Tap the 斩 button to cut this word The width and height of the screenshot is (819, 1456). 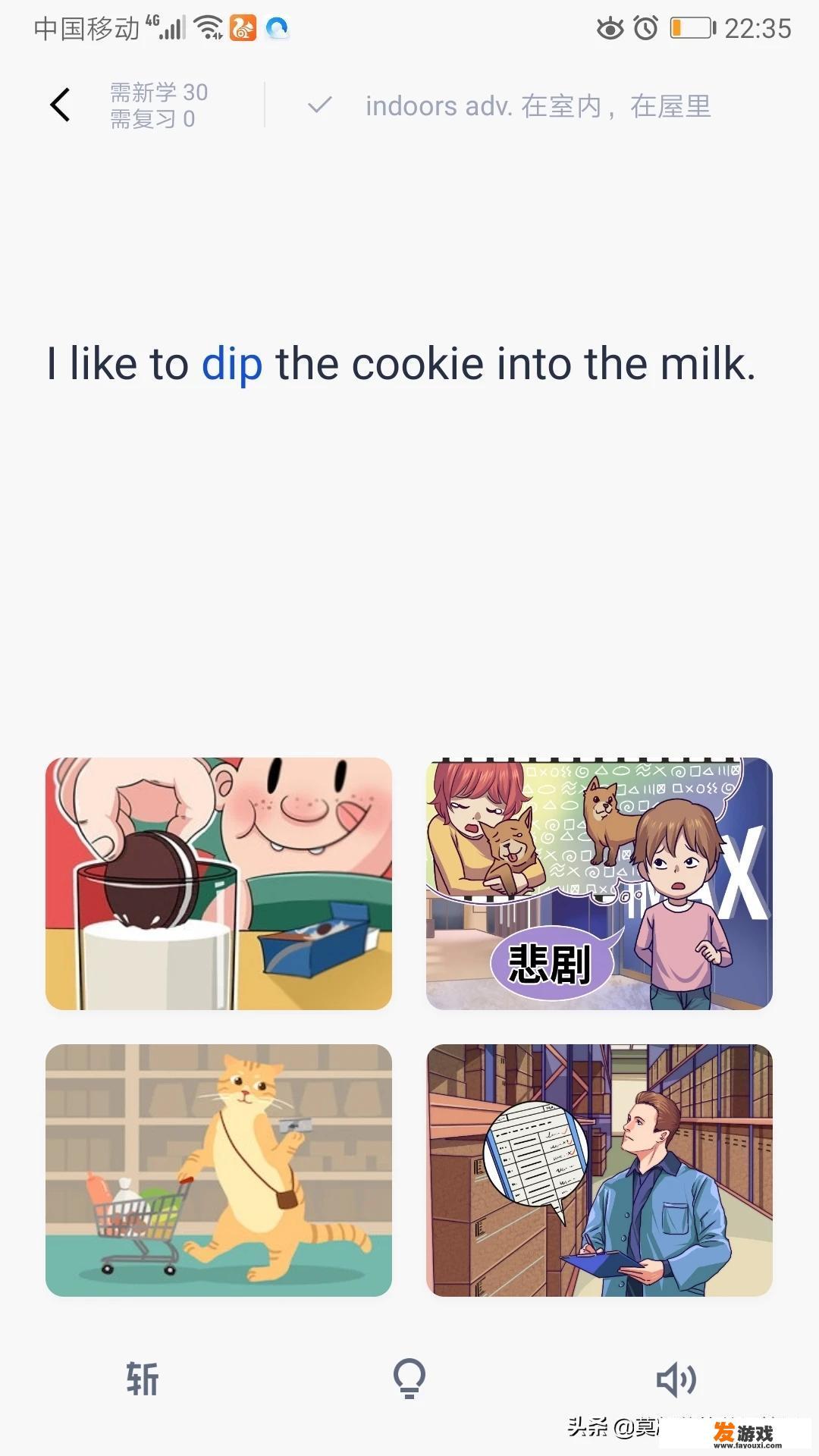143,1379
